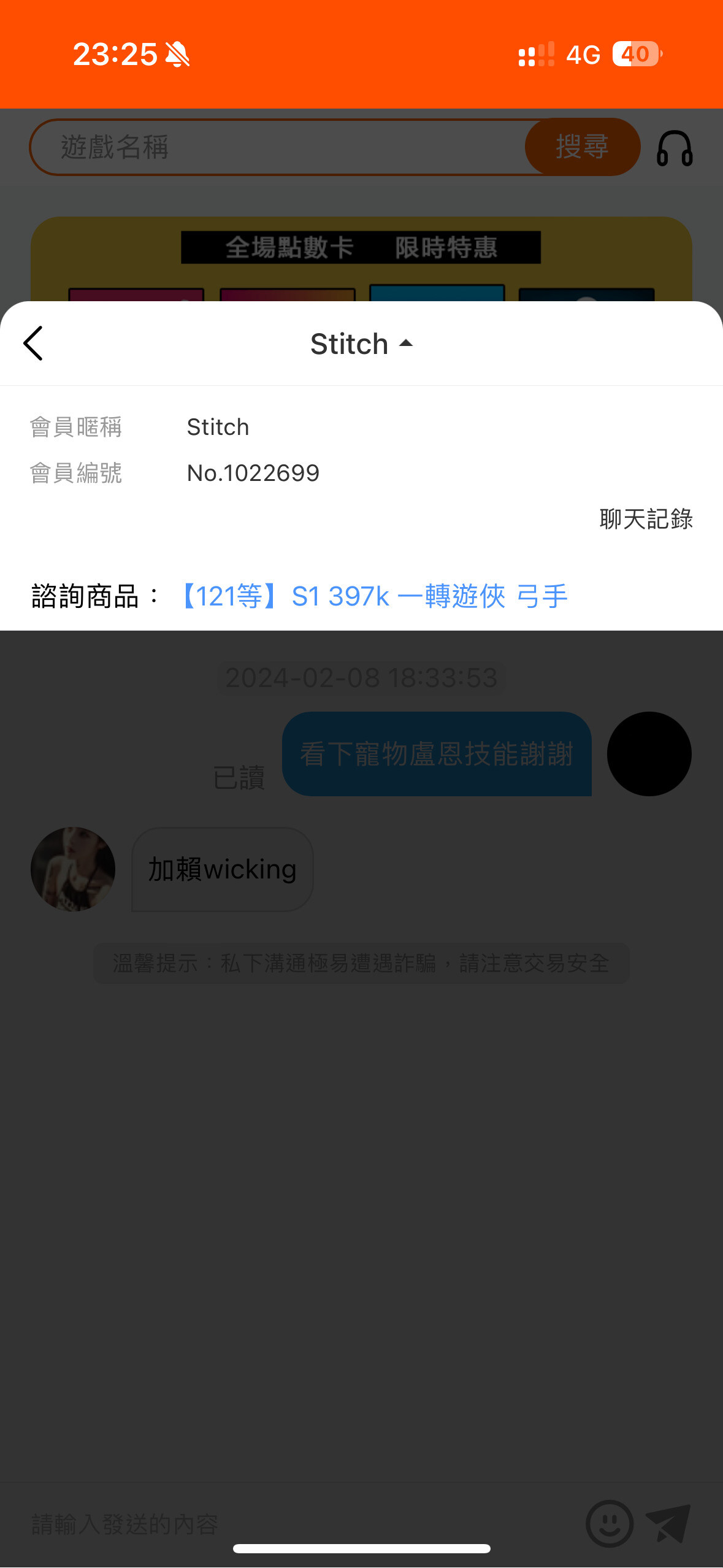
Task: Click the emoji smiley icon
Action: click(609, 1523)
